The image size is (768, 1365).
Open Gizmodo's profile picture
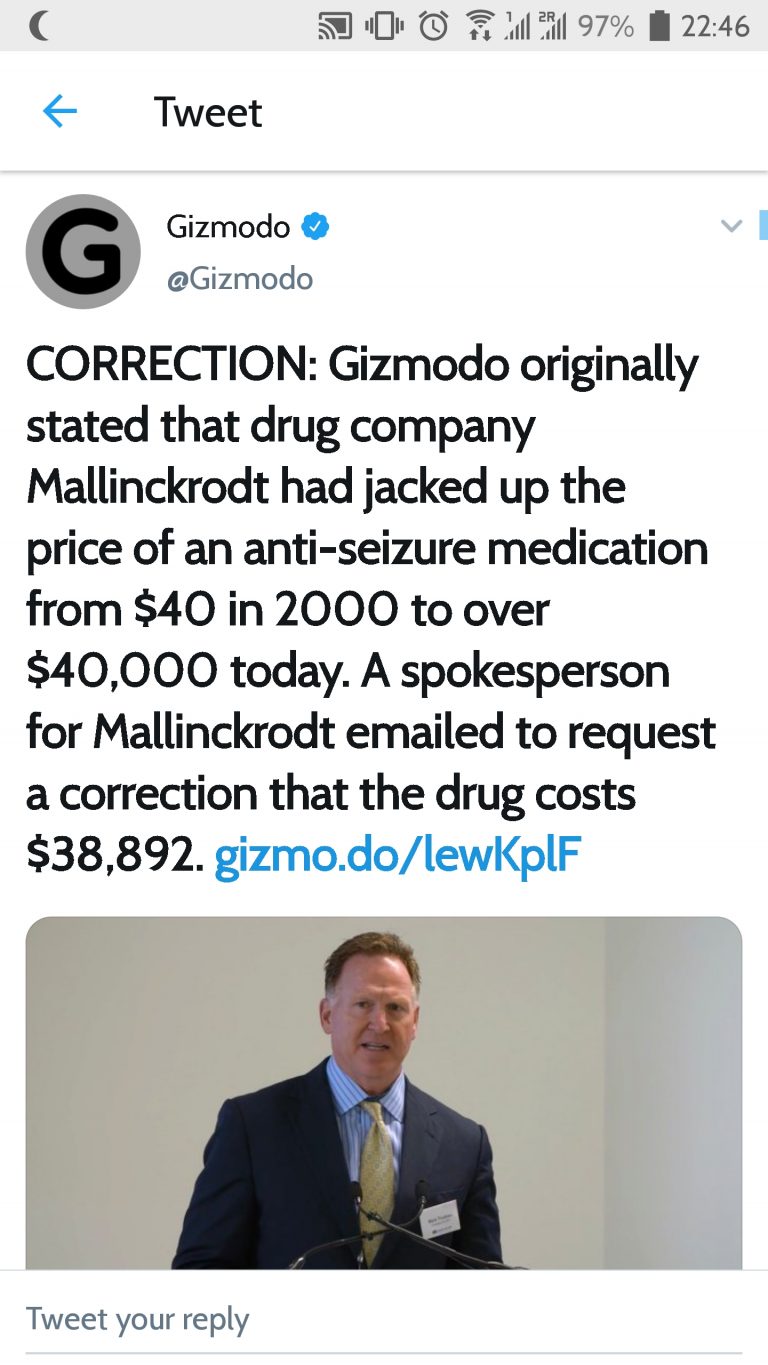tap(83, 251)
